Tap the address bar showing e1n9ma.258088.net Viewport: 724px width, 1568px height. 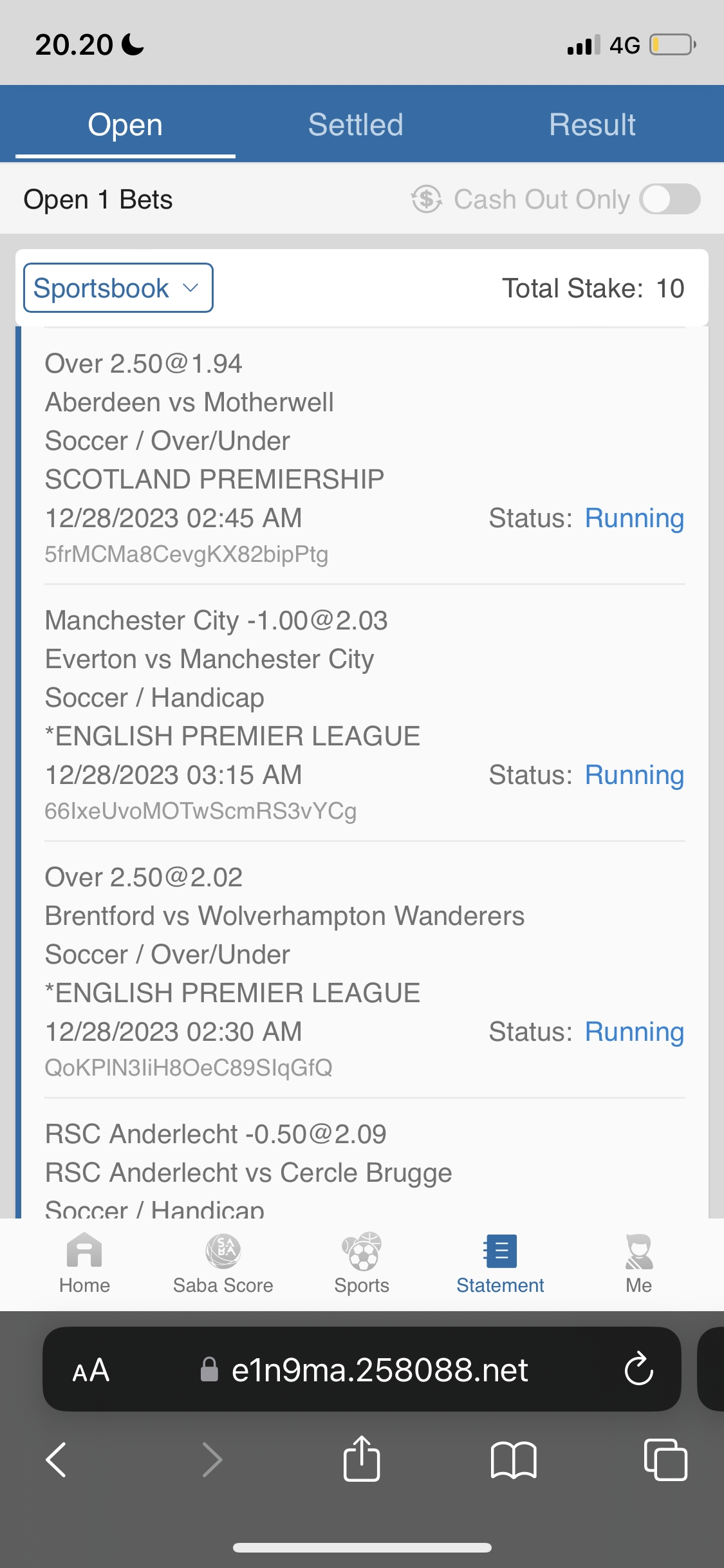pyautogui.click(x=380, y=1369)
